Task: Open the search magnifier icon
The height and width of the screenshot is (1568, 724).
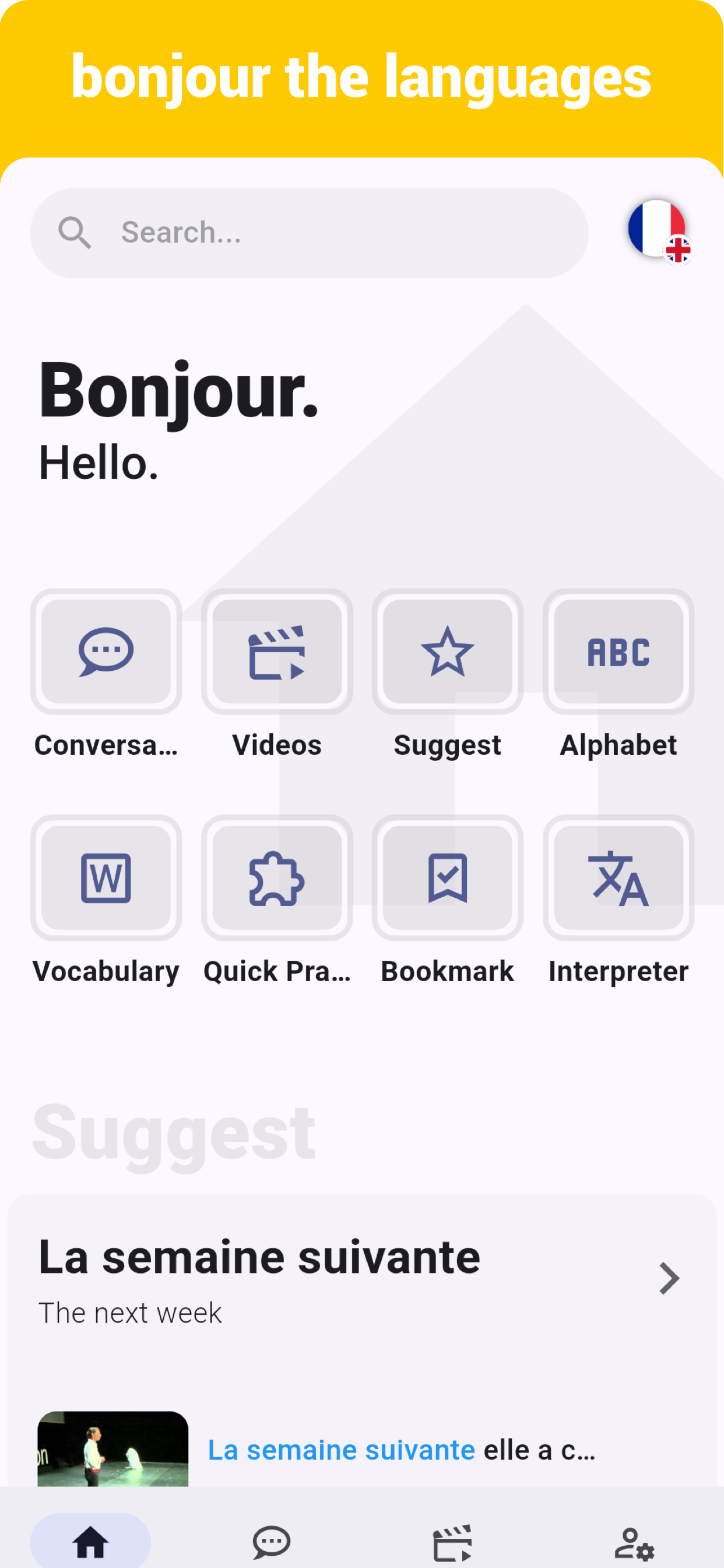Action: 74,232
